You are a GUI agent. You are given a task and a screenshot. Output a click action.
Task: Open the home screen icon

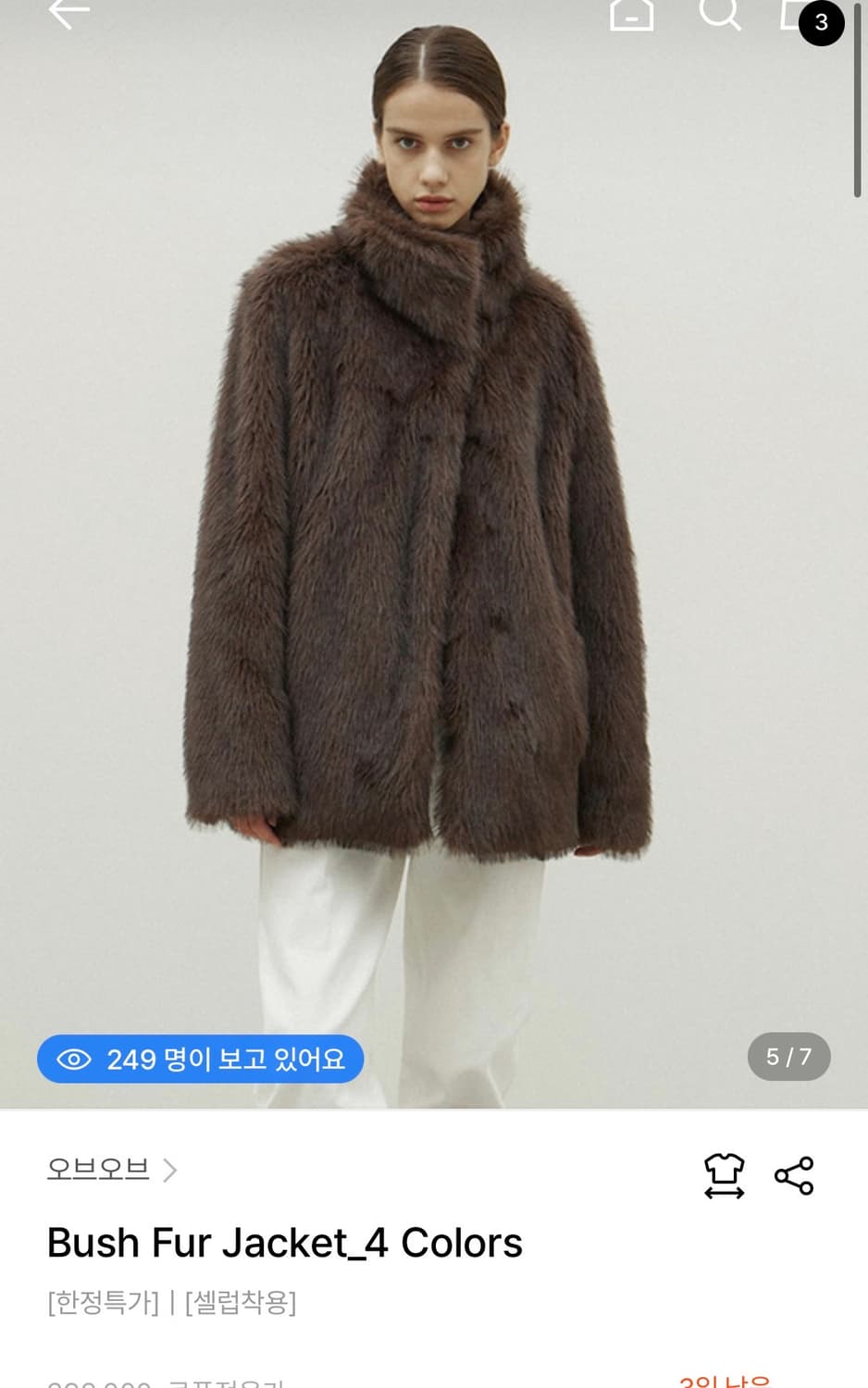click(x=631, y=14)
